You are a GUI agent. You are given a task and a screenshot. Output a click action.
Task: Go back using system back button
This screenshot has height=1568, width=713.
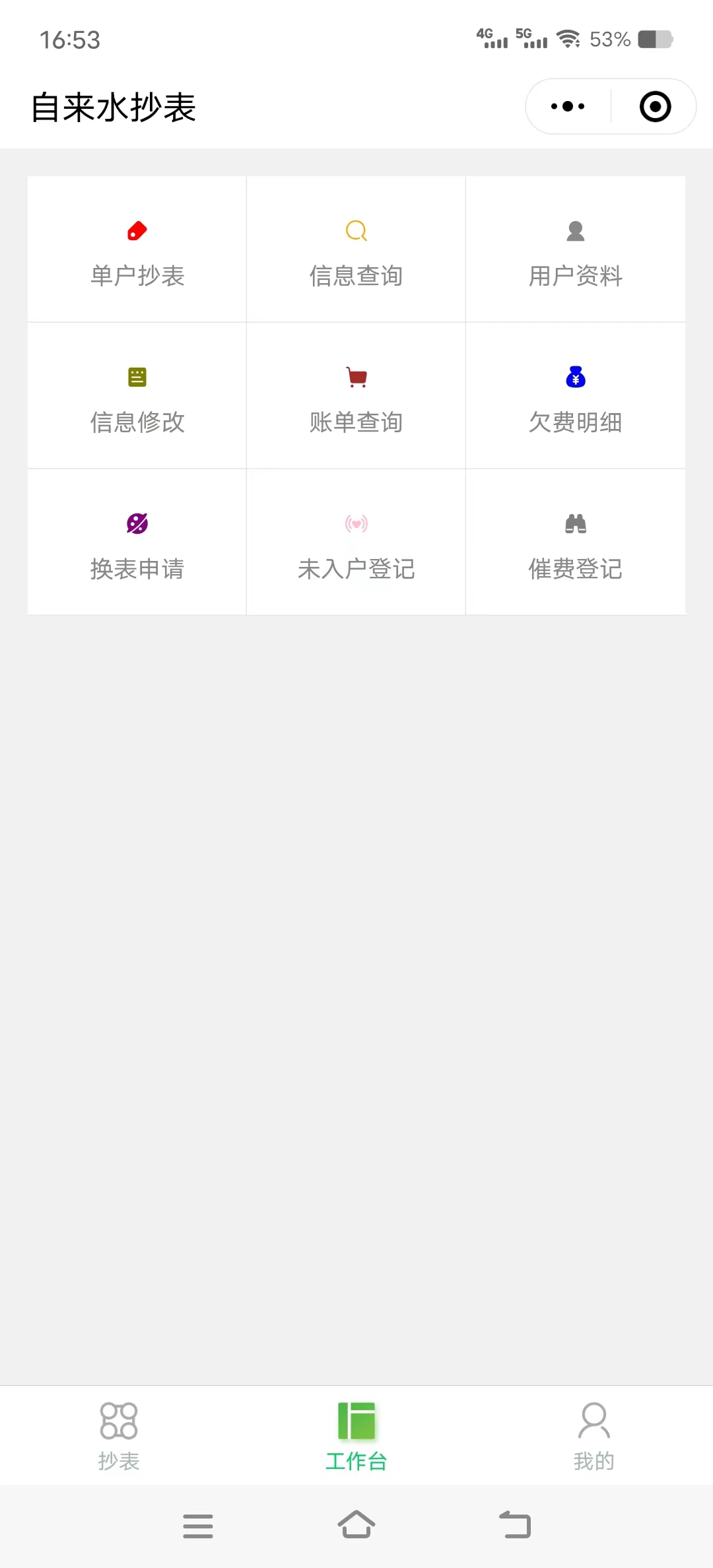coord(515,1525)
